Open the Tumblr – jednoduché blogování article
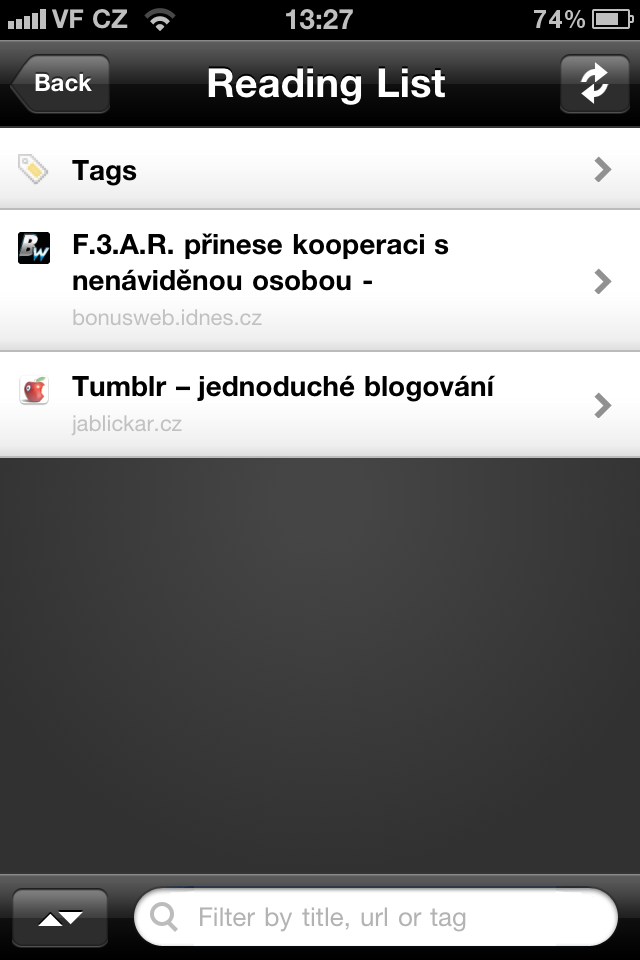640x960 pixels. click(x=320, y=404)
